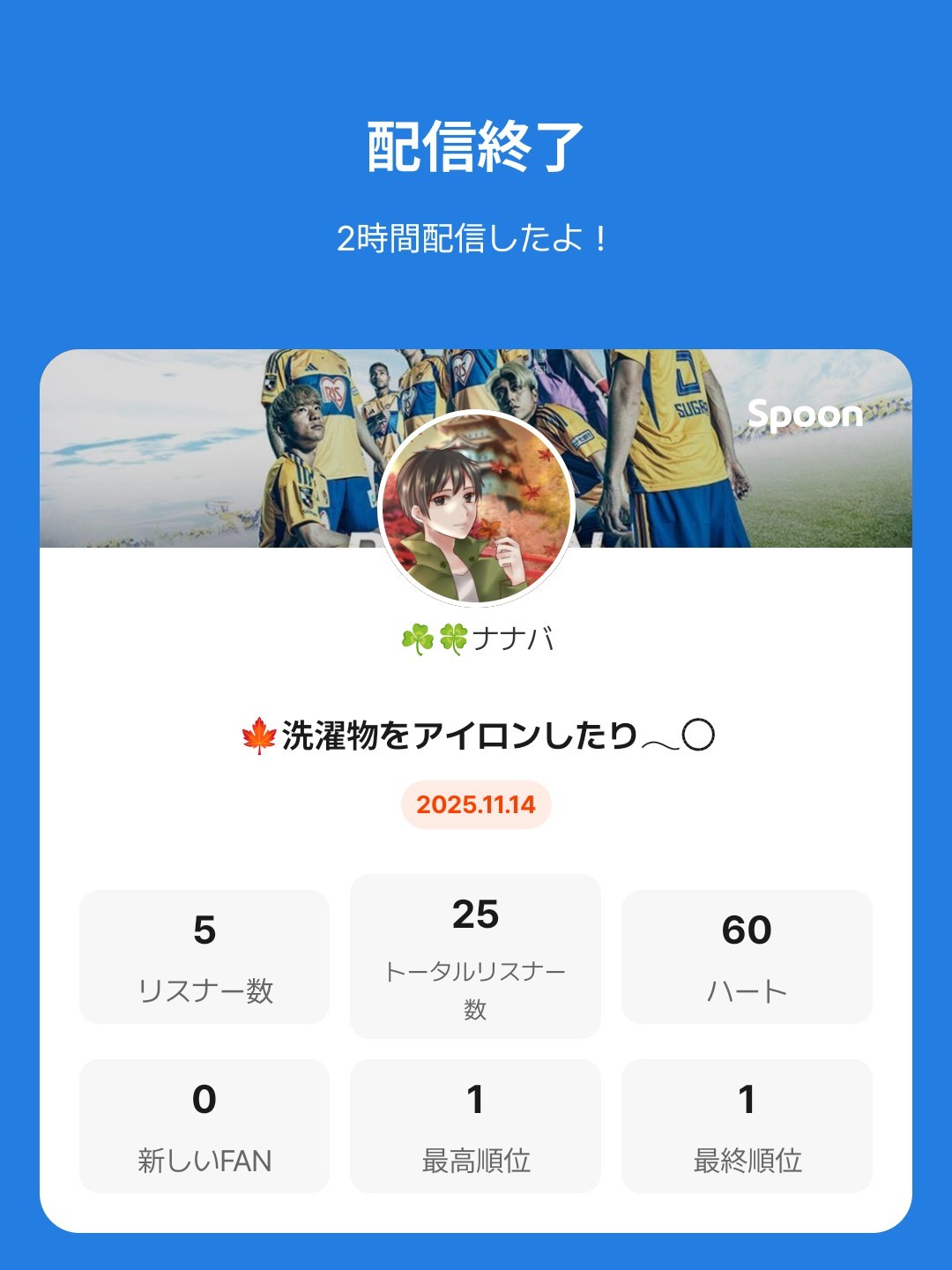Screen dimensions: 952x1270
Task: Expand details on the 5 listeners card
Action: tap(205, 930)
